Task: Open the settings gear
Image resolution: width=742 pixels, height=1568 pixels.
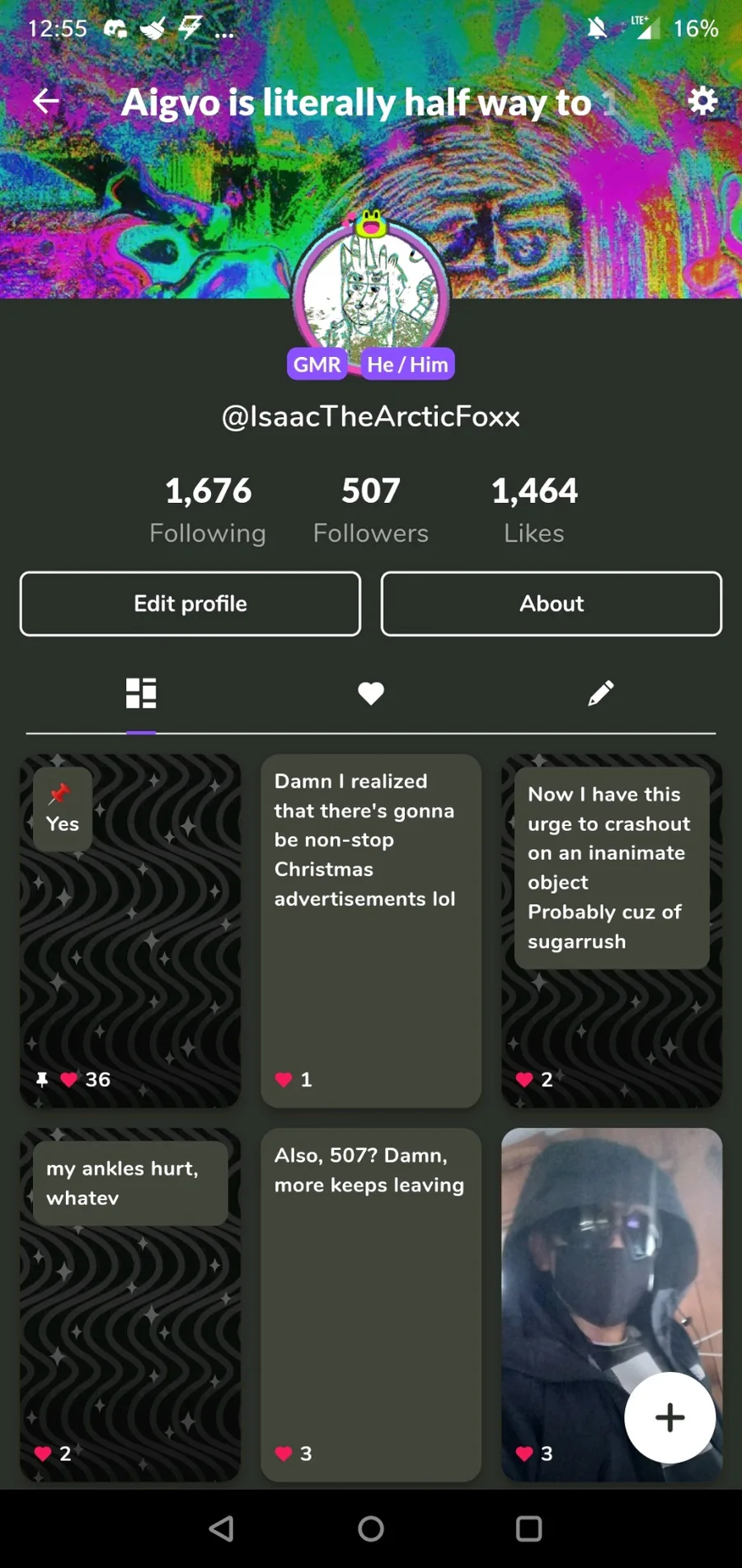Action: point(702,101)
